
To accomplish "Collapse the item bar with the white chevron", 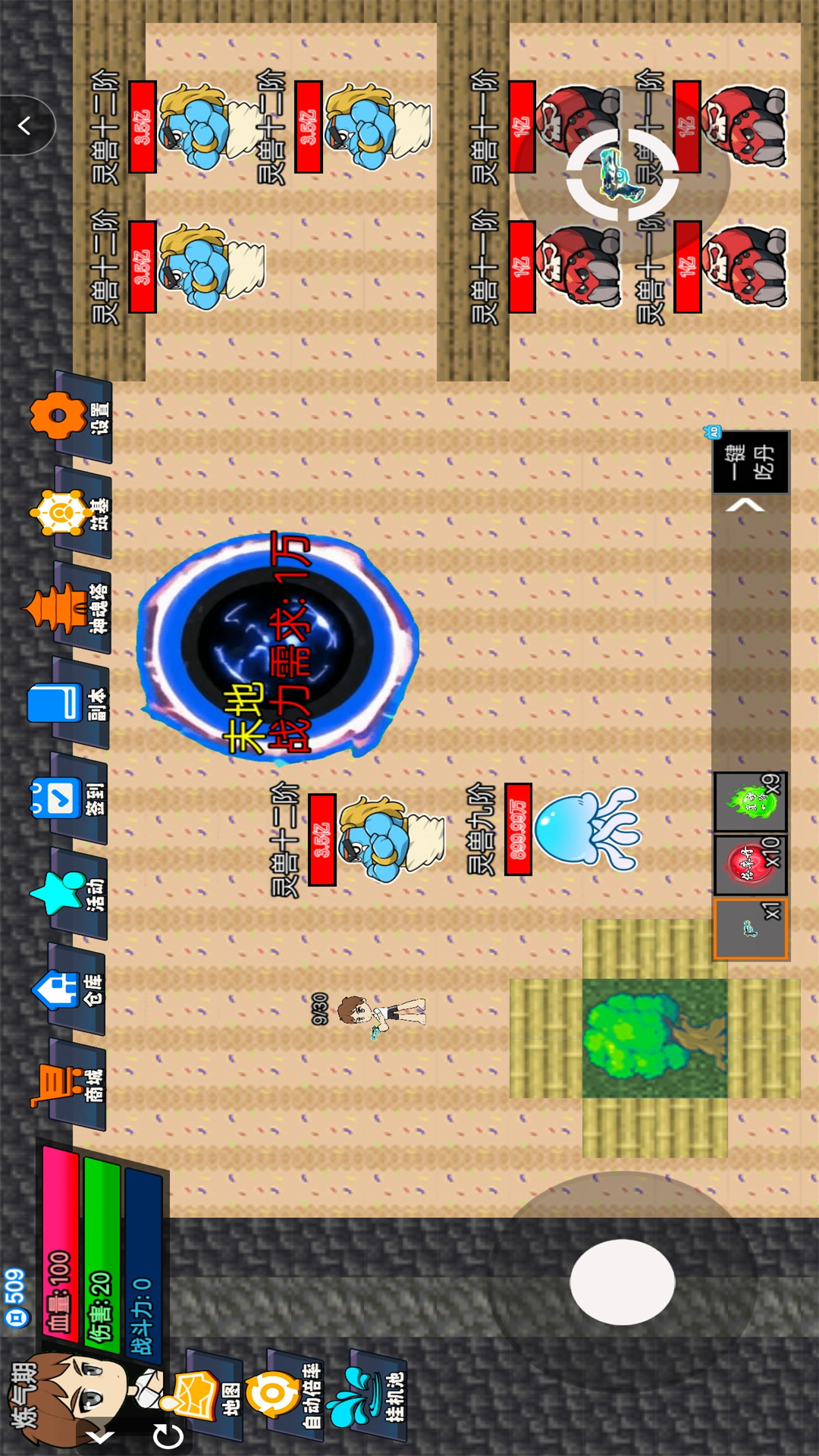I will click(x=745, y=506).
